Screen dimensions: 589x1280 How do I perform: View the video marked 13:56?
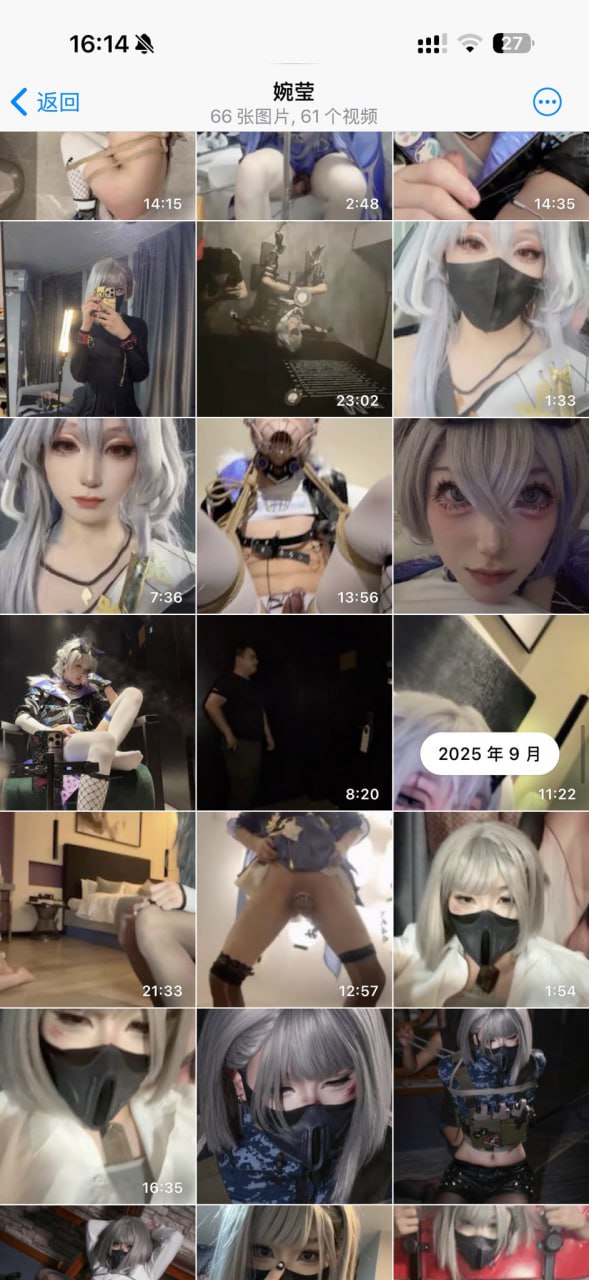click(294, 516)
